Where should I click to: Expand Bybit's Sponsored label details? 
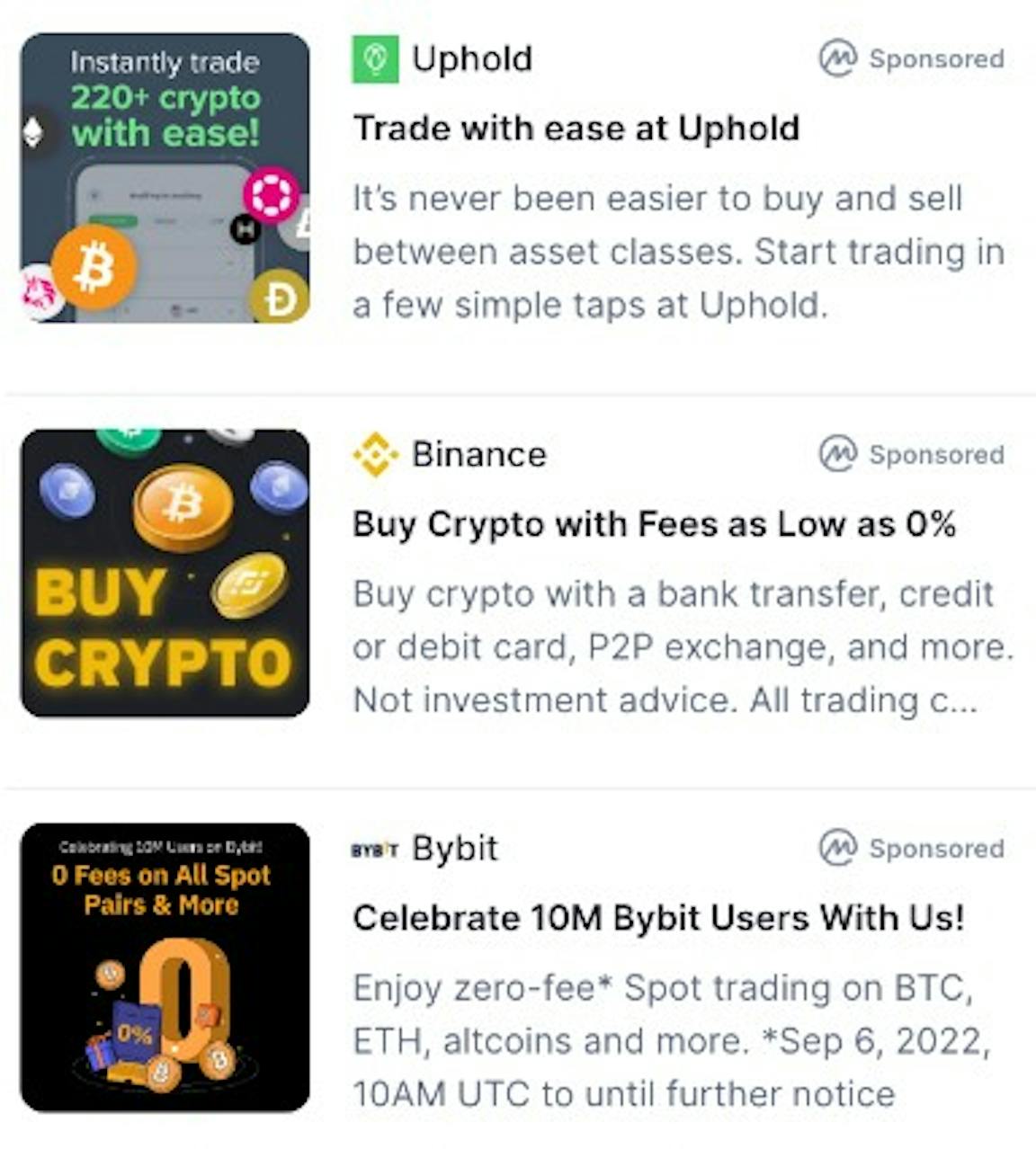point(935,849)
